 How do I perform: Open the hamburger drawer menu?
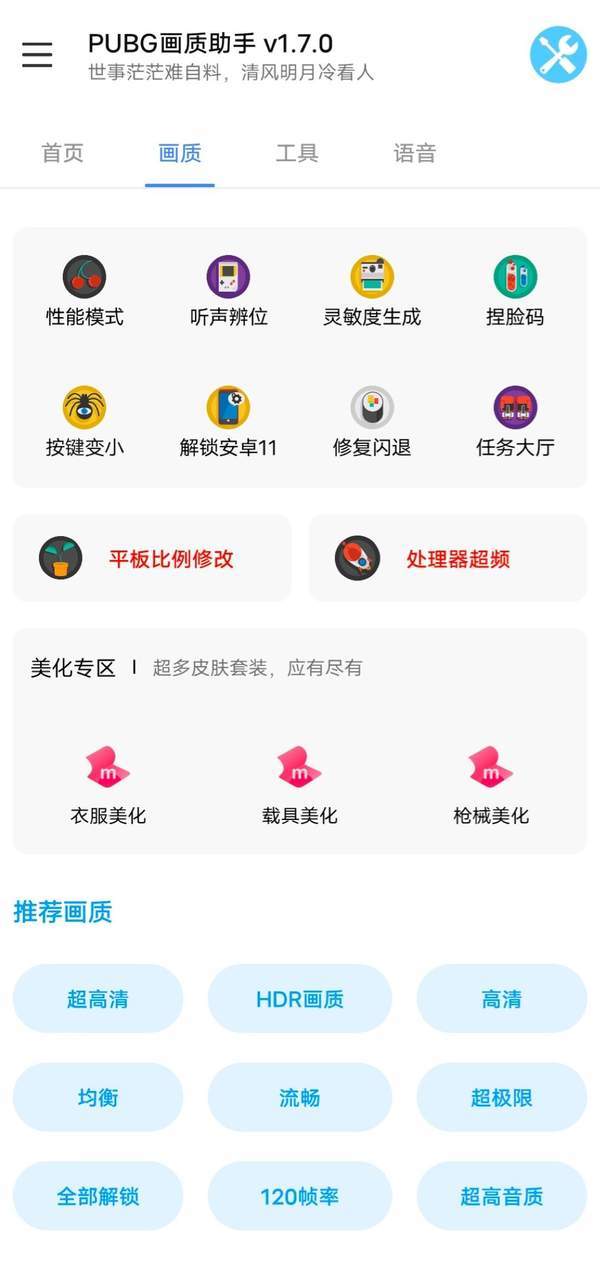pos(37,54)
